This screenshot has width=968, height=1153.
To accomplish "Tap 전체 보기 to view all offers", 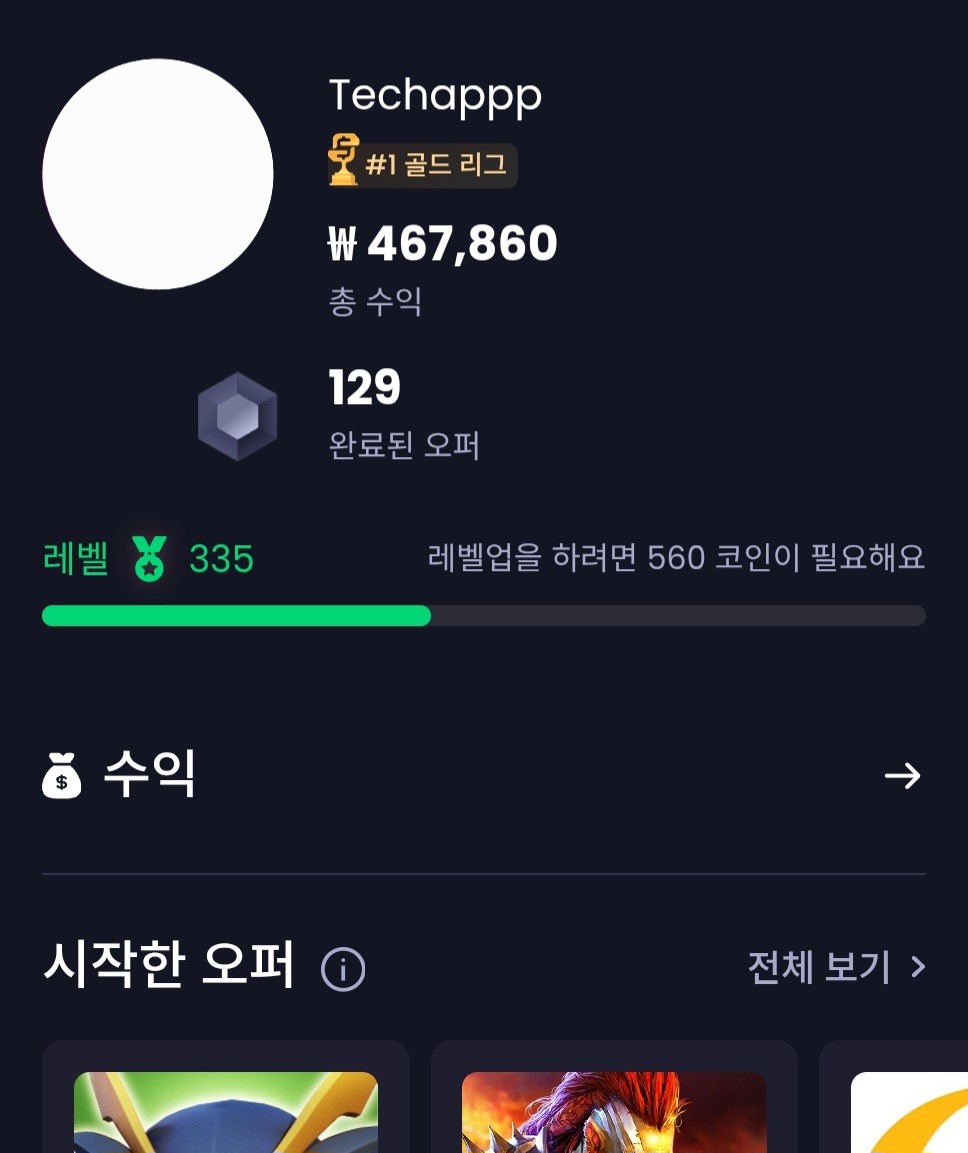I will click(836, 967).
